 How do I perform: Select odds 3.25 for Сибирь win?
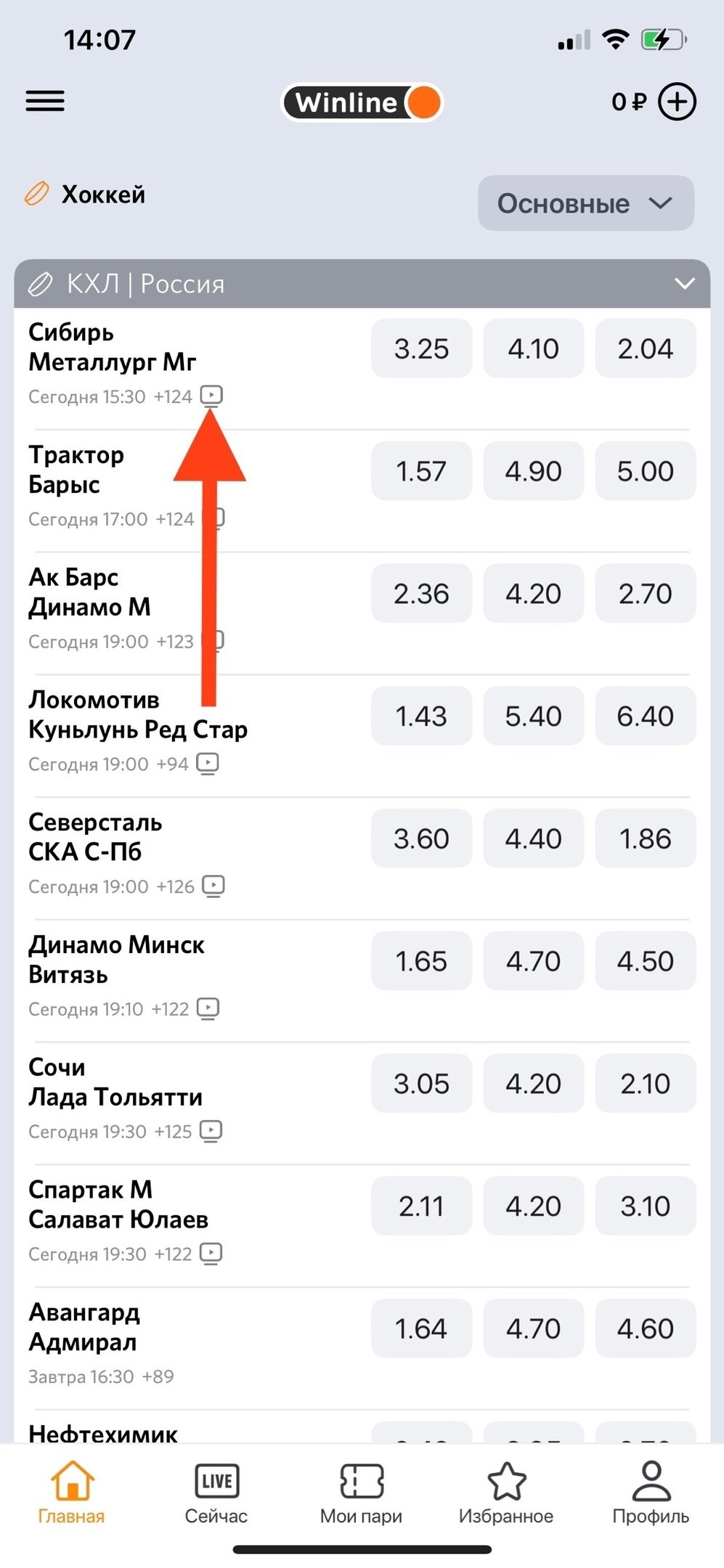pos(421,348)
